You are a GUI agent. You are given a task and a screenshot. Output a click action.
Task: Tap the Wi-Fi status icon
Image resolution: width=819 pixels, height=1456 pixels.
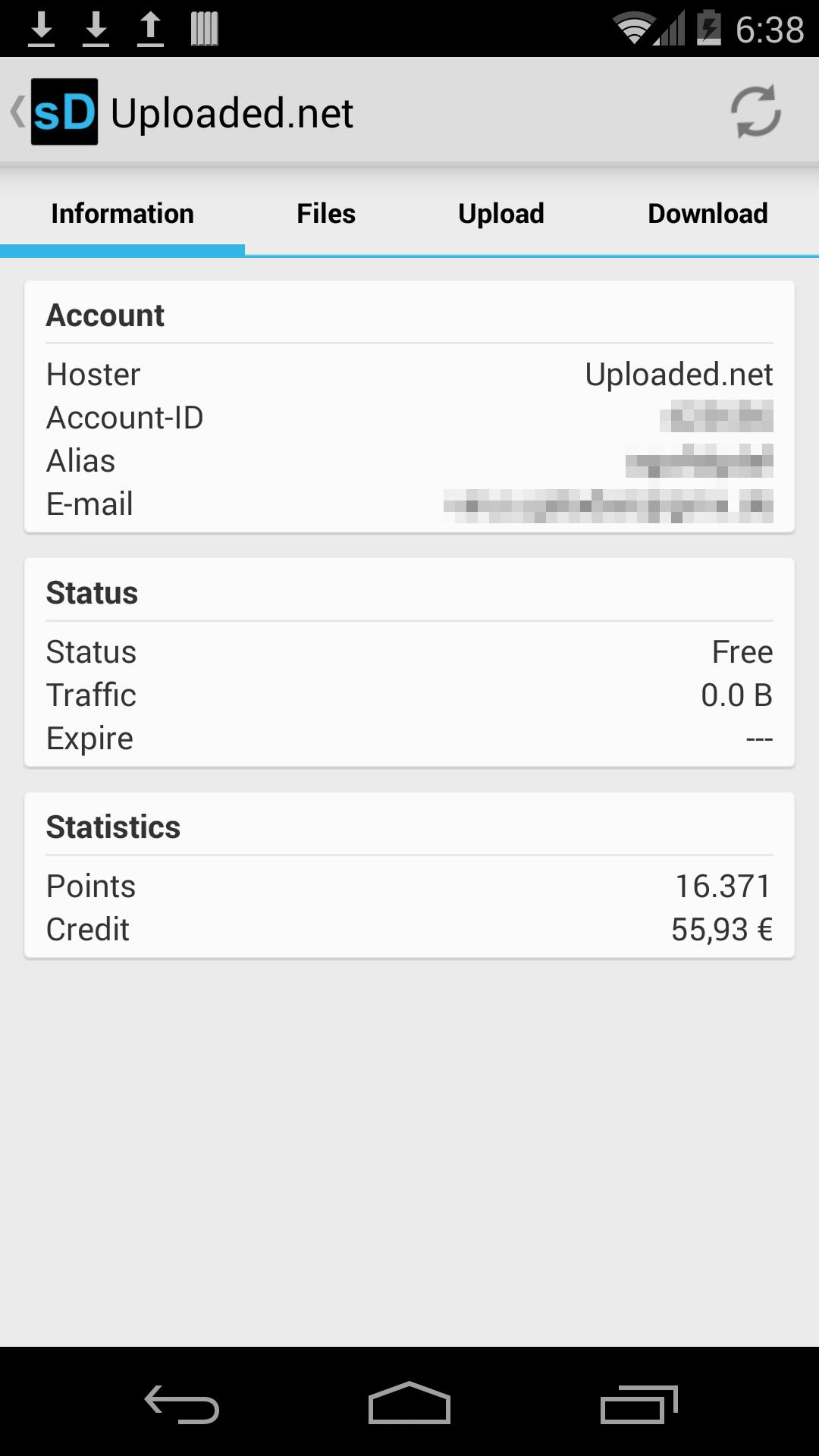[634, 27]
